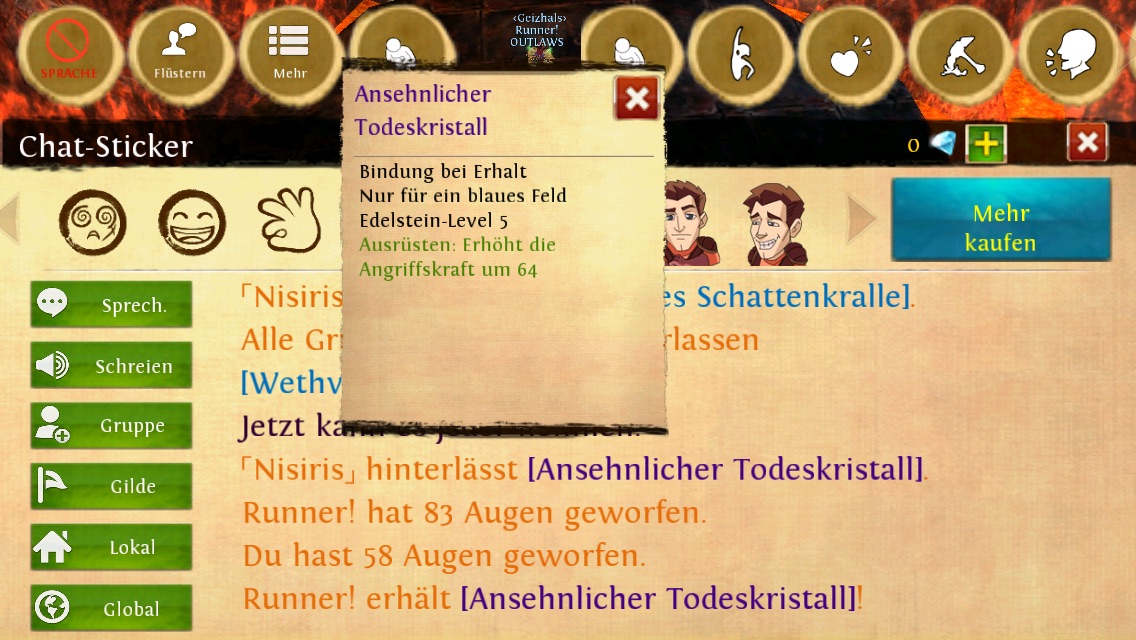The image size is (1136, 640).
Task: Open the Global chat channel
Action: coord(111,608)
